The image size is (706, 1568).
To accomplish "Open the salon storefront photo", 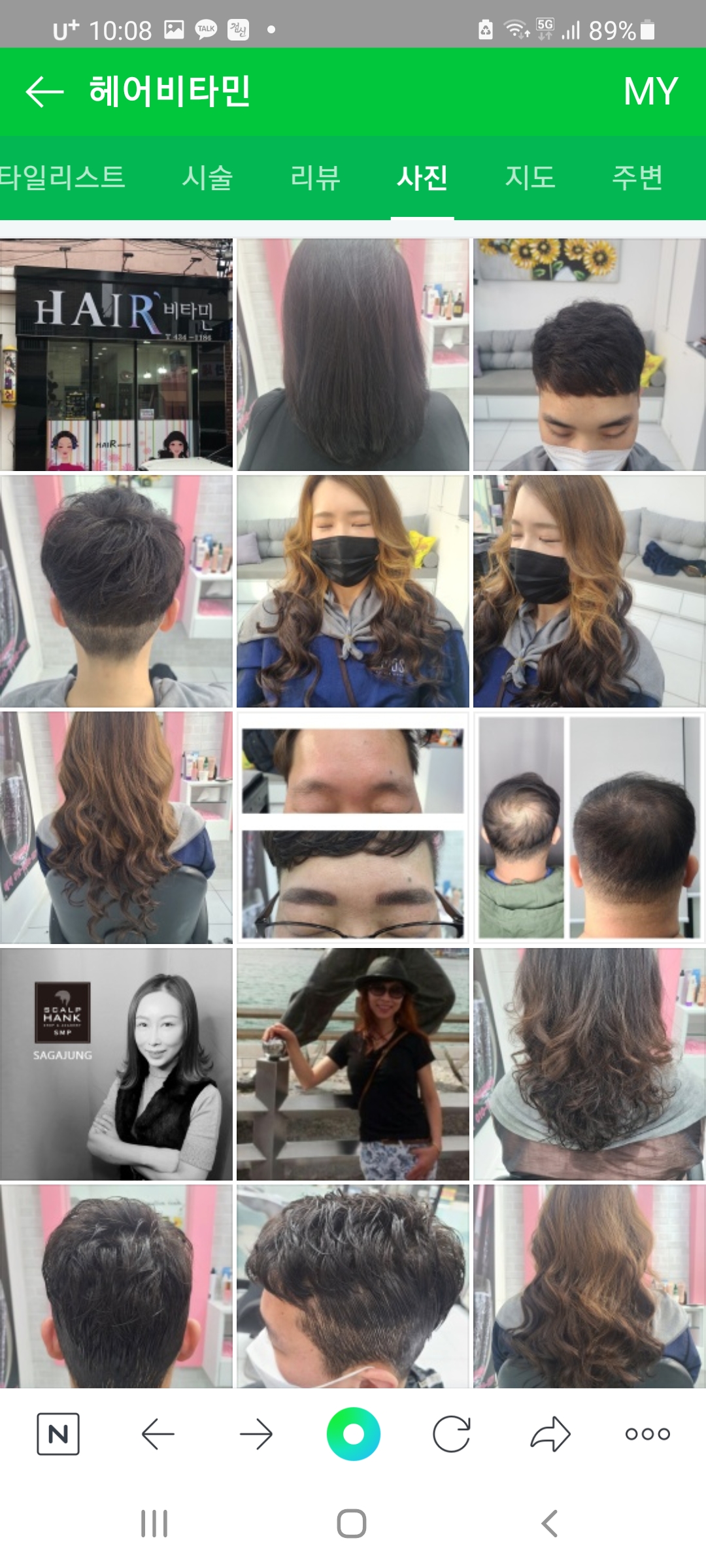I will (116, 355).
